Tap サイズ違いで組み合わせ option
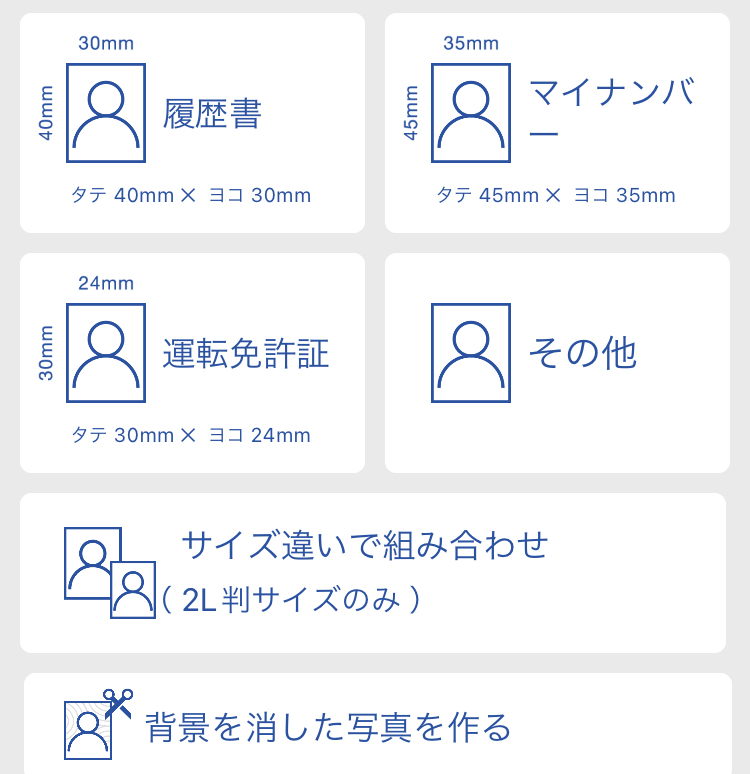Screen dimensions: 750x774 [372, 573]
